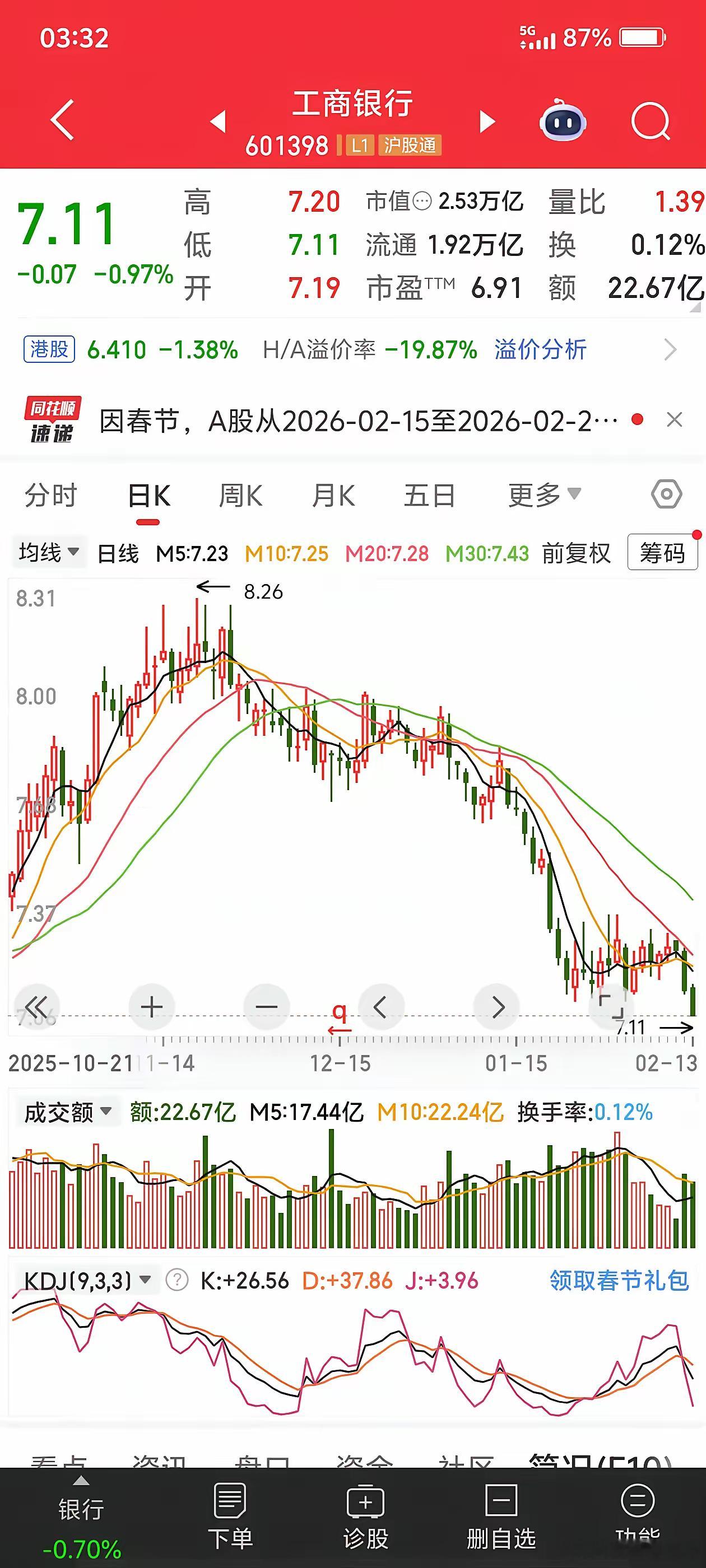Screen dimensions: 706x1568
Task: Tap the chart settings gear icon
Action: pos(665,495)
